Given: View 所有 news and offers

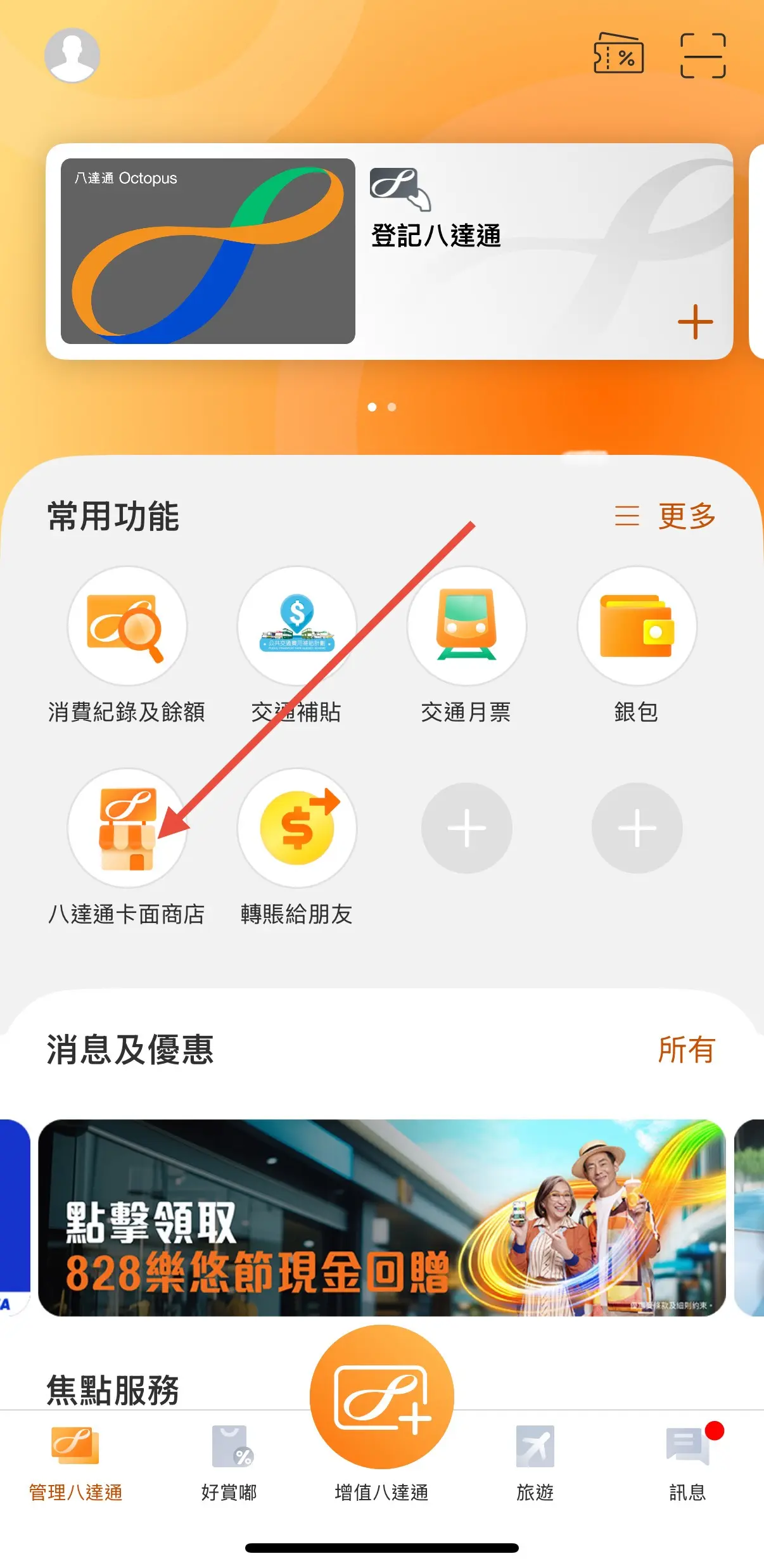Looking at the screenshot, I should point(686,1050).
